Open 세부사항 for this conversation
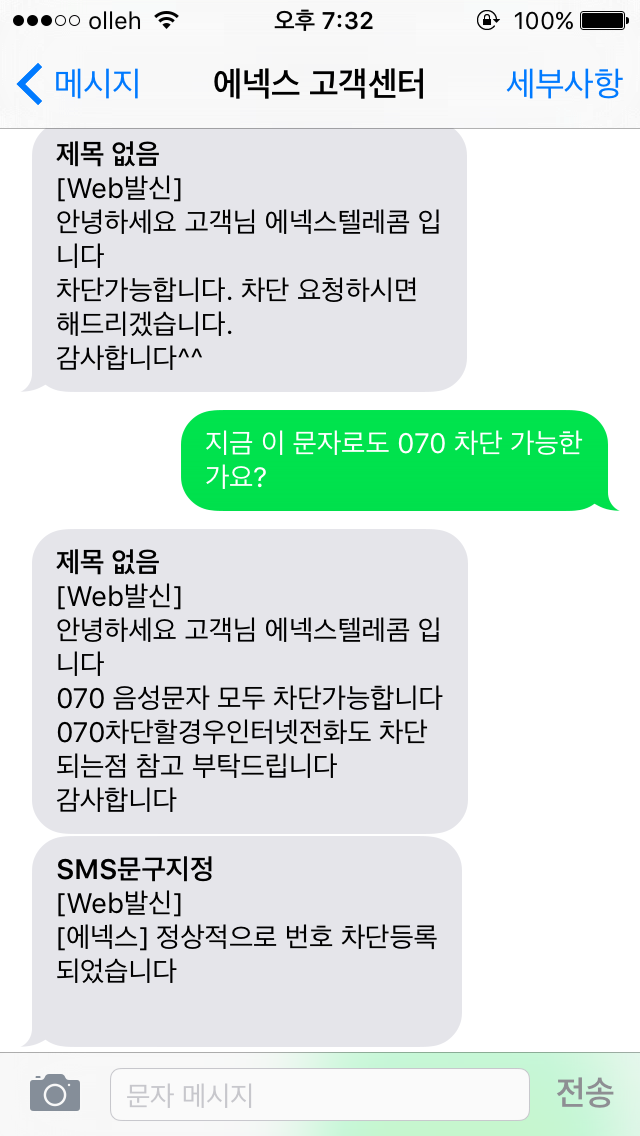Screen dimensions: 640x1136 pos(563,84)
